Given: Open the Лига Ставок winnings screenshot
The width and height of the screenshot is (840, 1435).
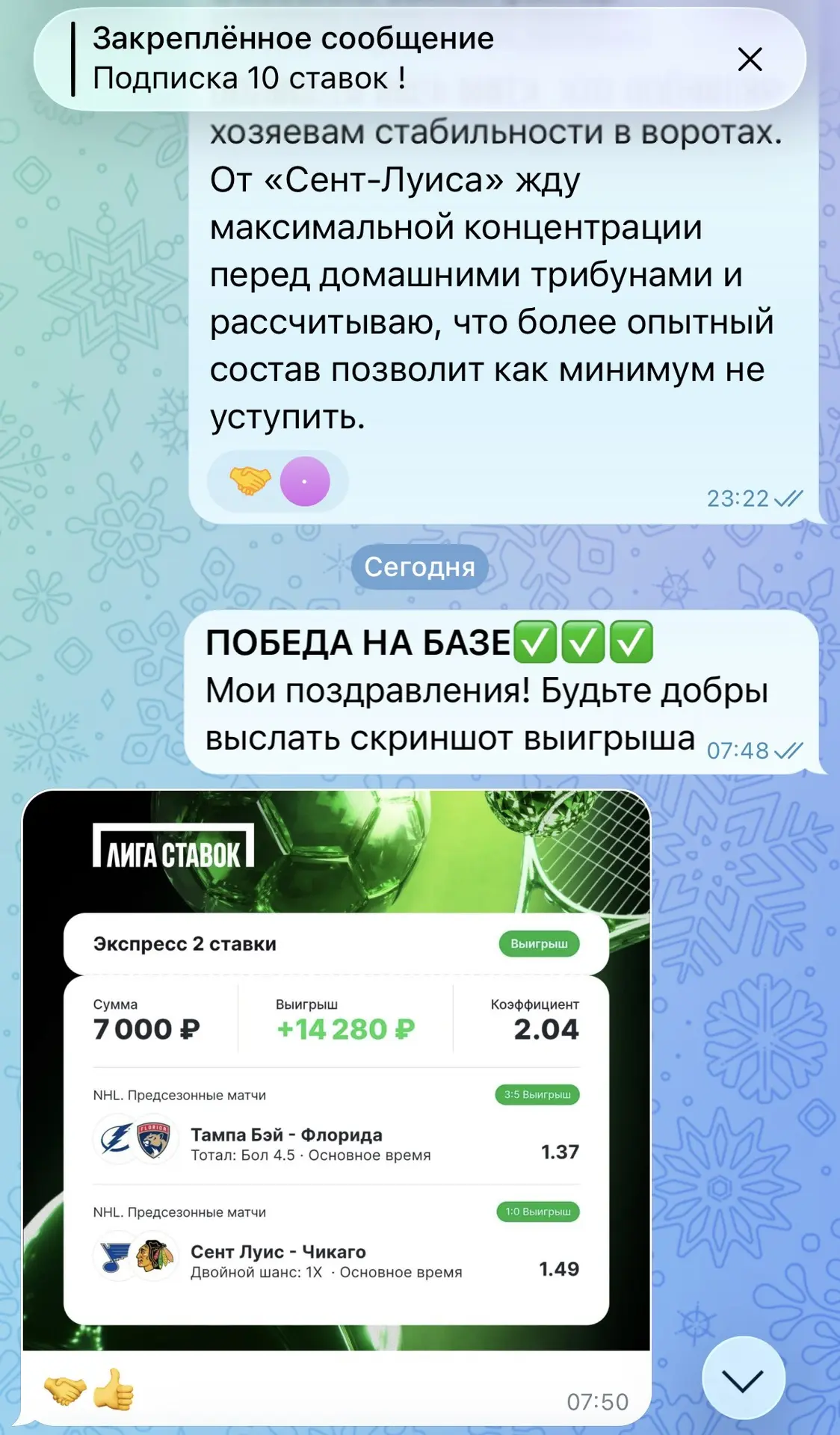Looking at the screenshot, I should click(x=336, y=1070).
